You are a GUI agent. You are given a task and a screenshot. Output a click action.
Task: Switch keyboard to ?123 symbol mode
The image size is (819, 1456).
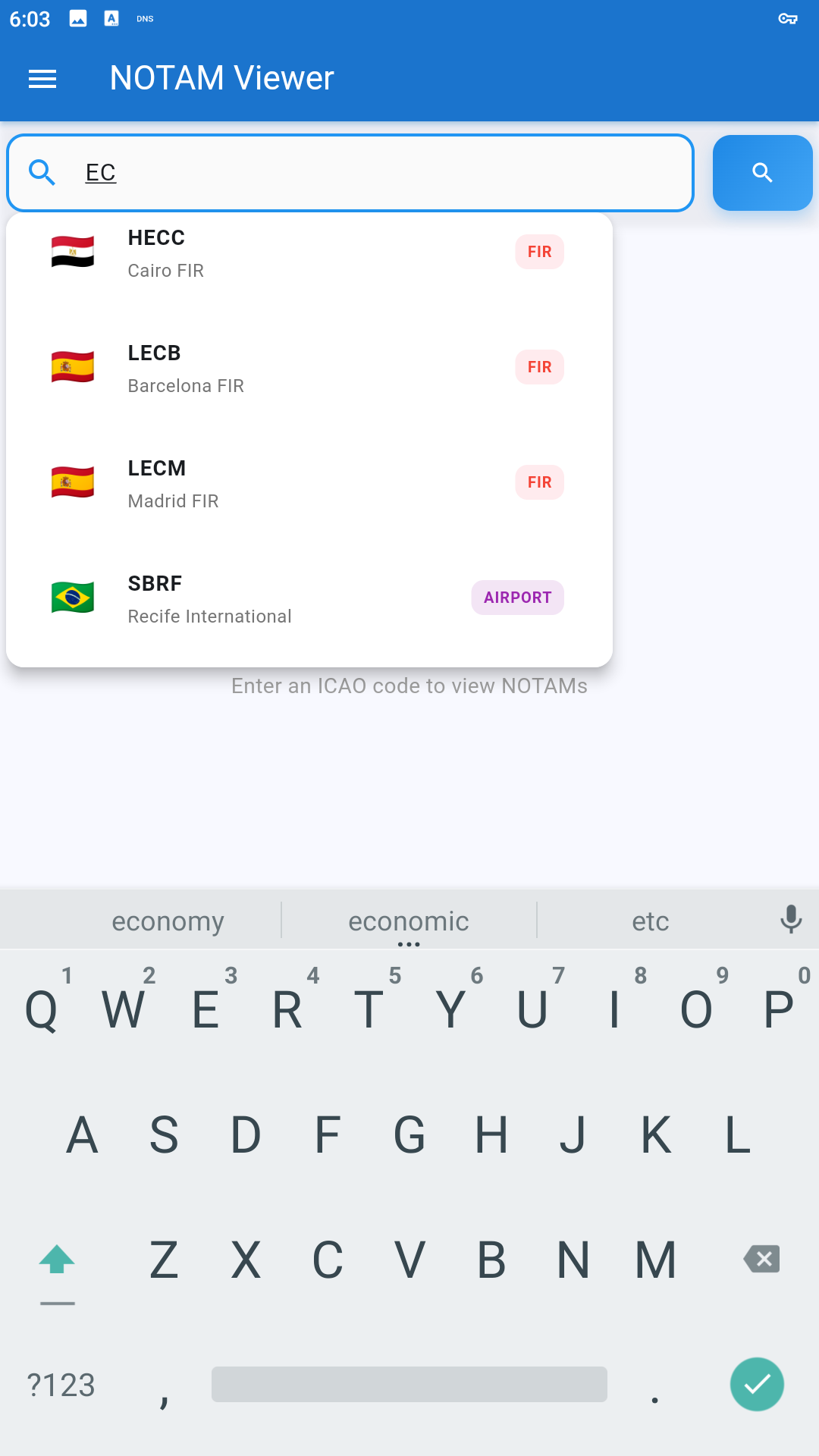click(59, 1385)
